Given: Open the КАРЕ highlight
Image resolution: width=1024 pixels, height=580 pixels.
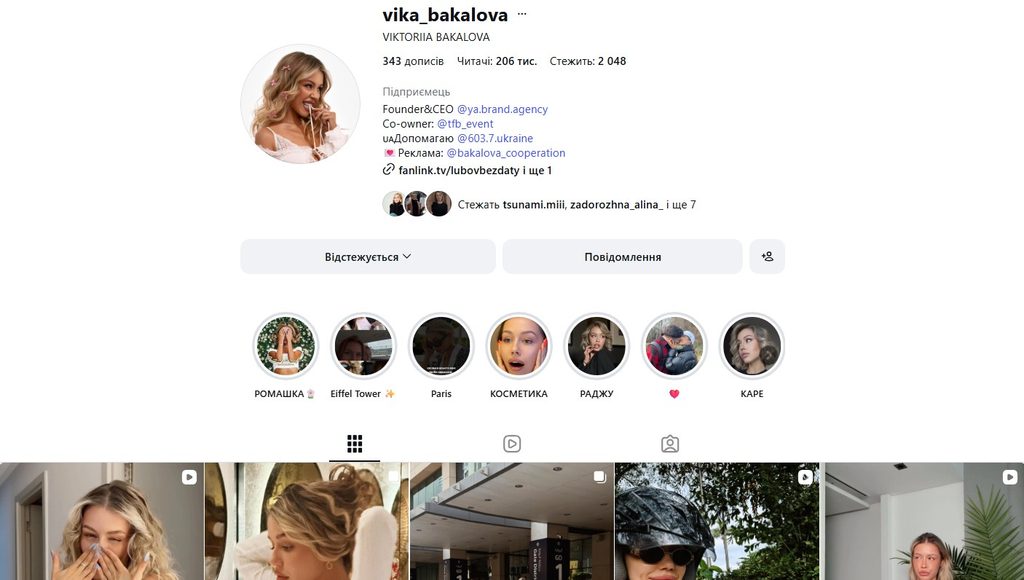Looking at the screenshot, I should (752, 346).
